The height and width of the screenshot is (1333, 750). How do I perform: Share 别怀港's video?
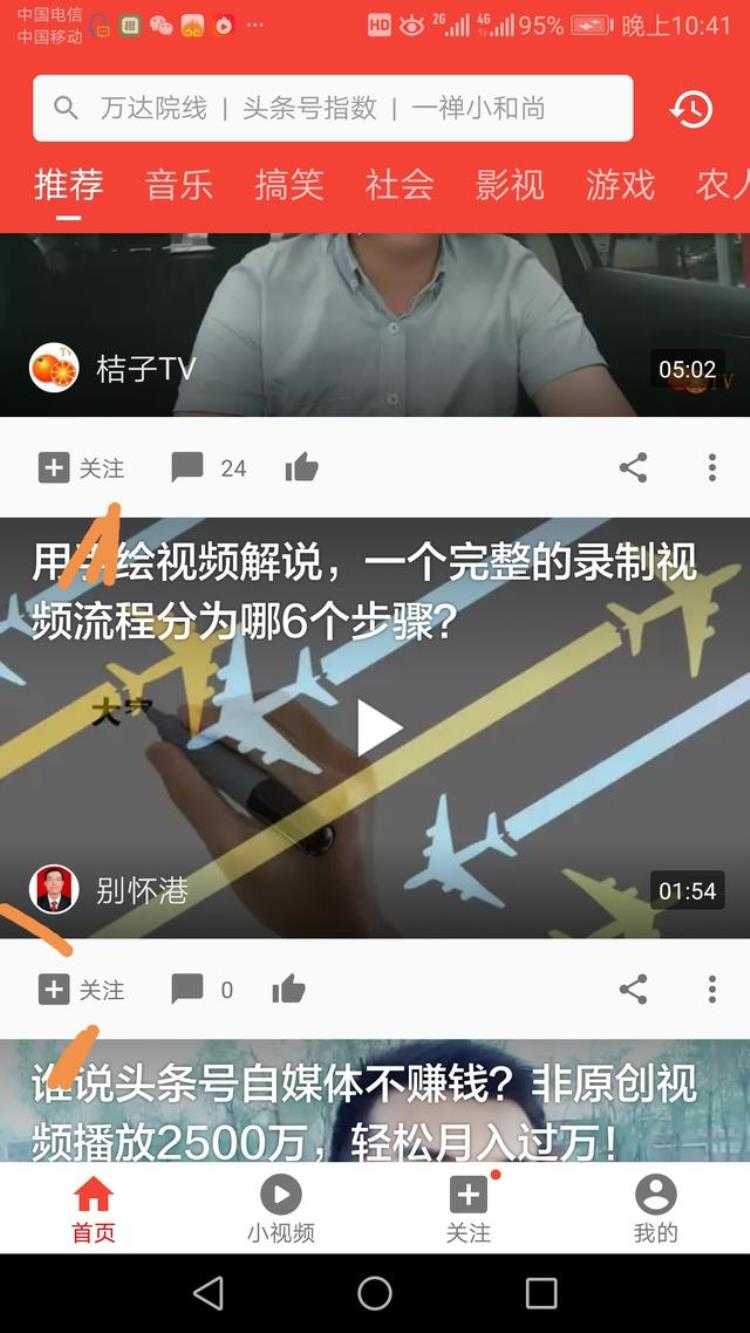(x=633, y=990)
